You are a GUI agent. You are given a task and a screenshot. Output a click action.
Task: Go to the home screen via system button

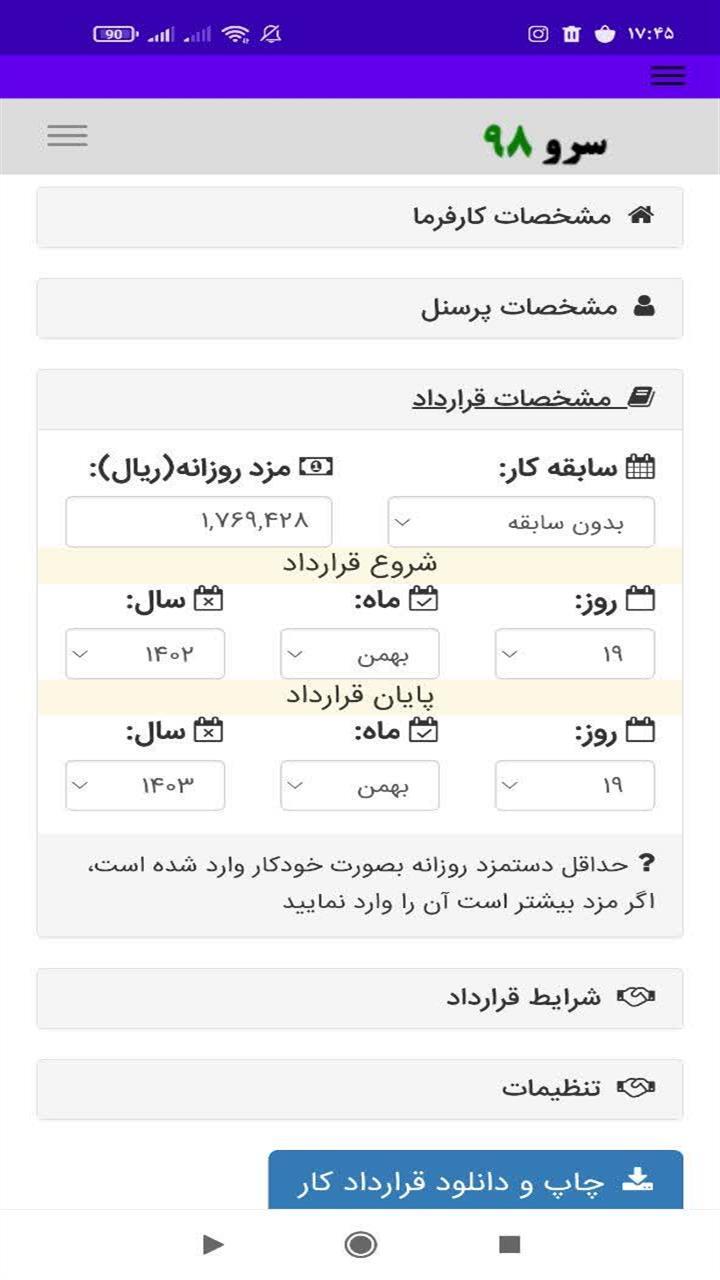(x=360, y=1244)
